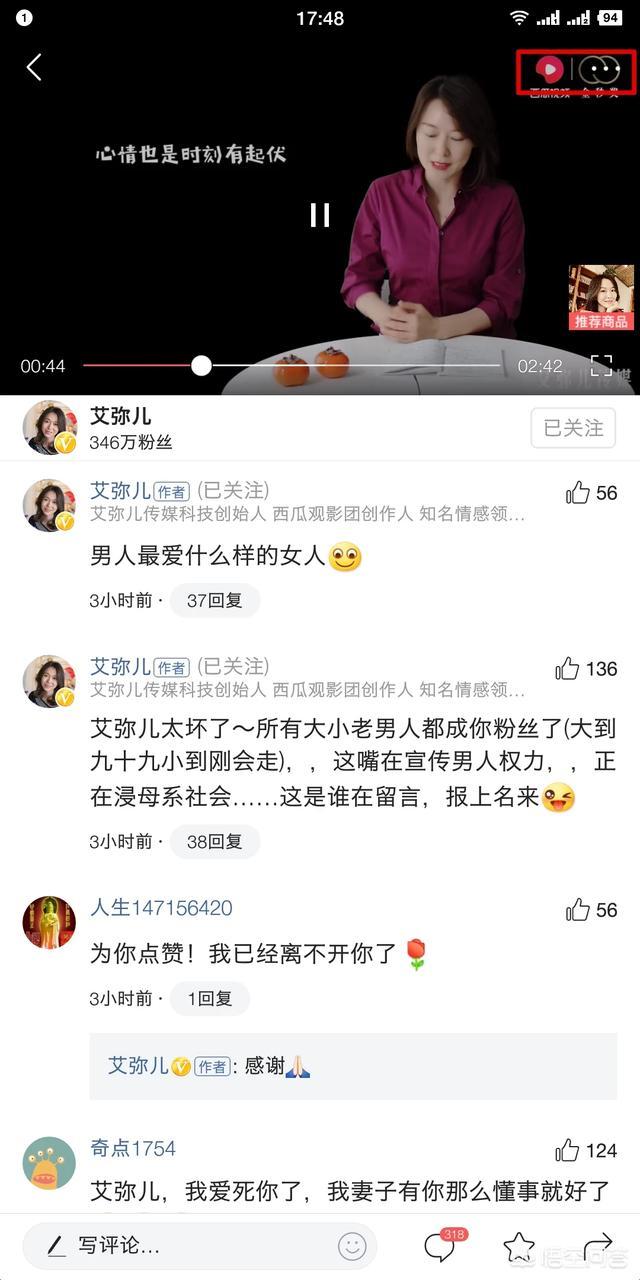Viewport: 640px width, 1280px height.
Task: Open emoji picker in comment bar
Action: point(352,1246)
